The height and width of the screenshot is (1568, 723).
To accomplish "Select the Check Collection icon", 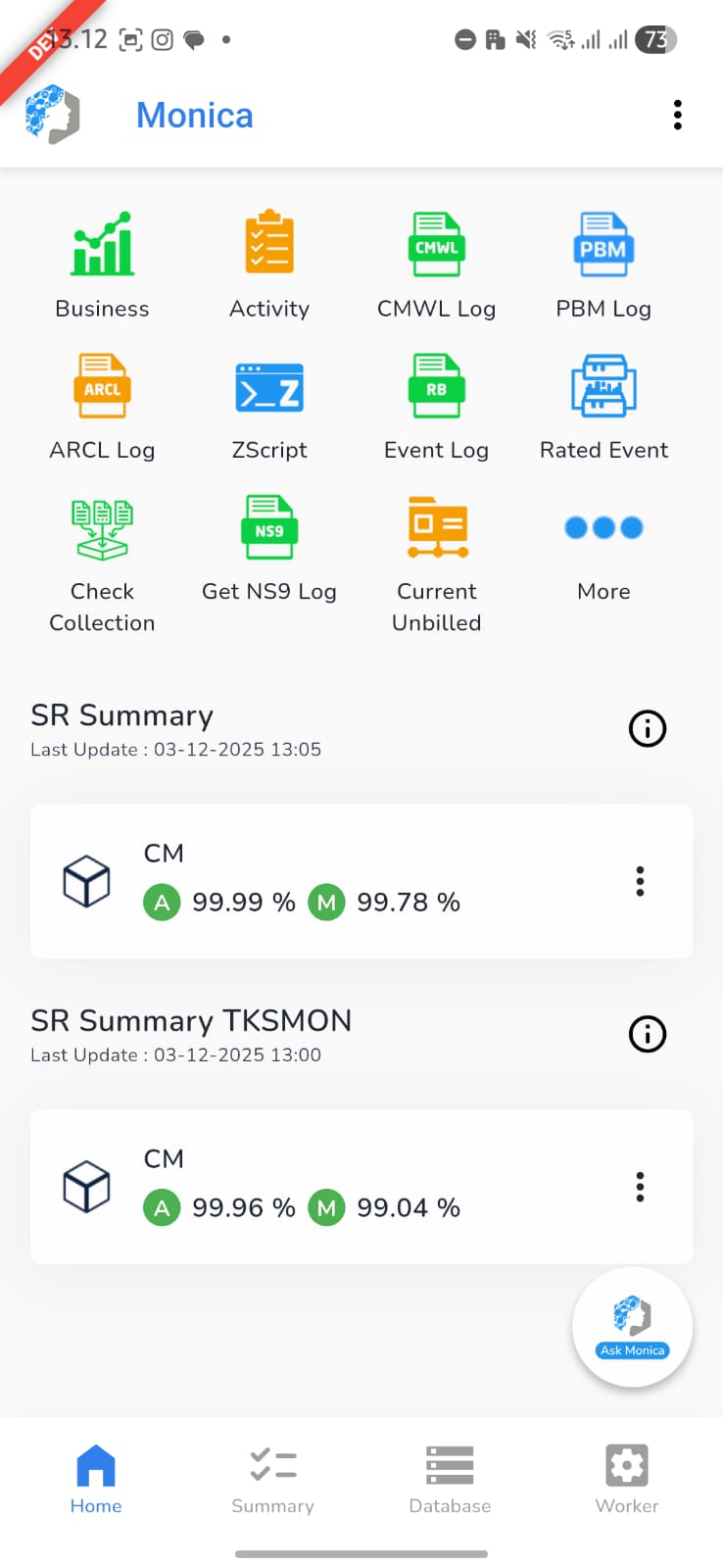I will [x=102, y=527].
